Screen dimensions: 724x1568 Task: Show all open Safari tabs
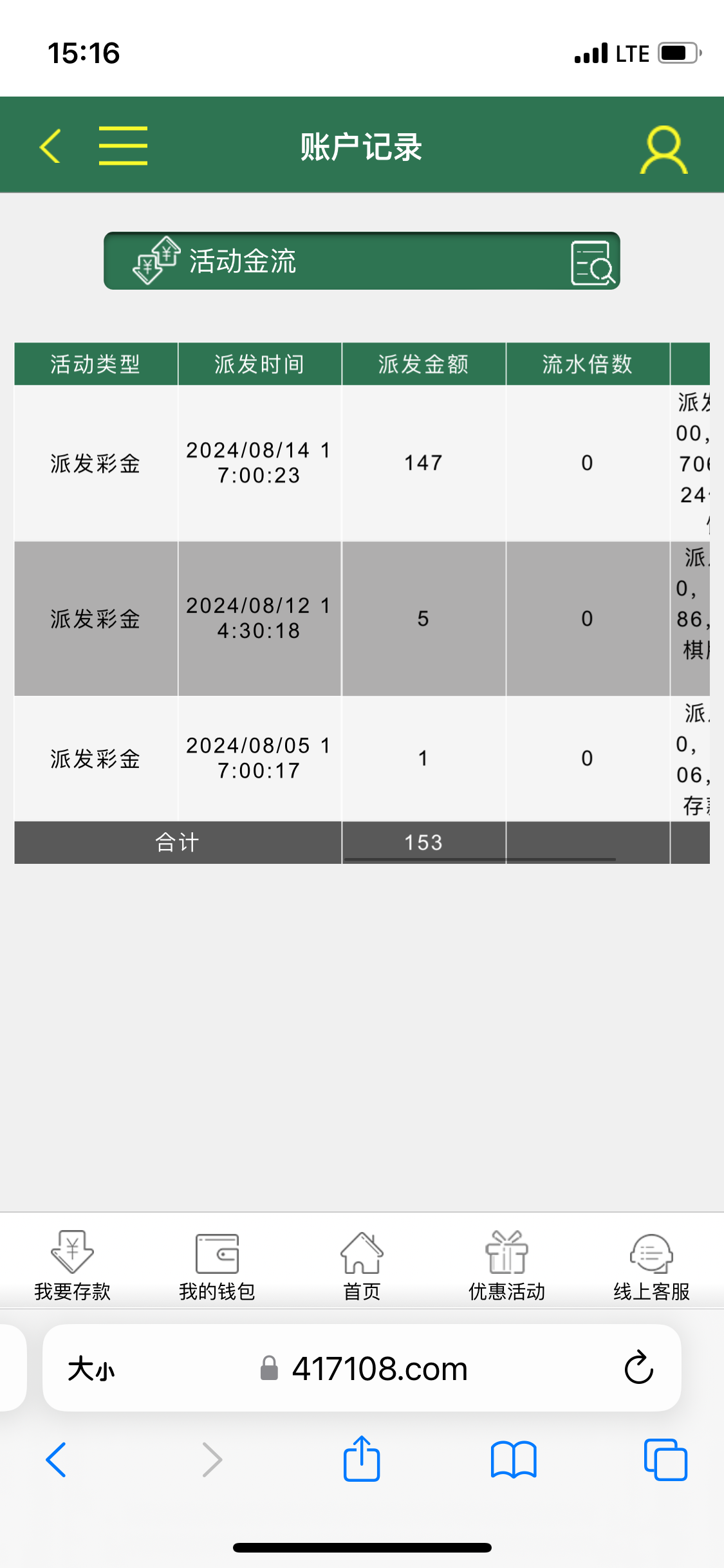(665, 1459)
